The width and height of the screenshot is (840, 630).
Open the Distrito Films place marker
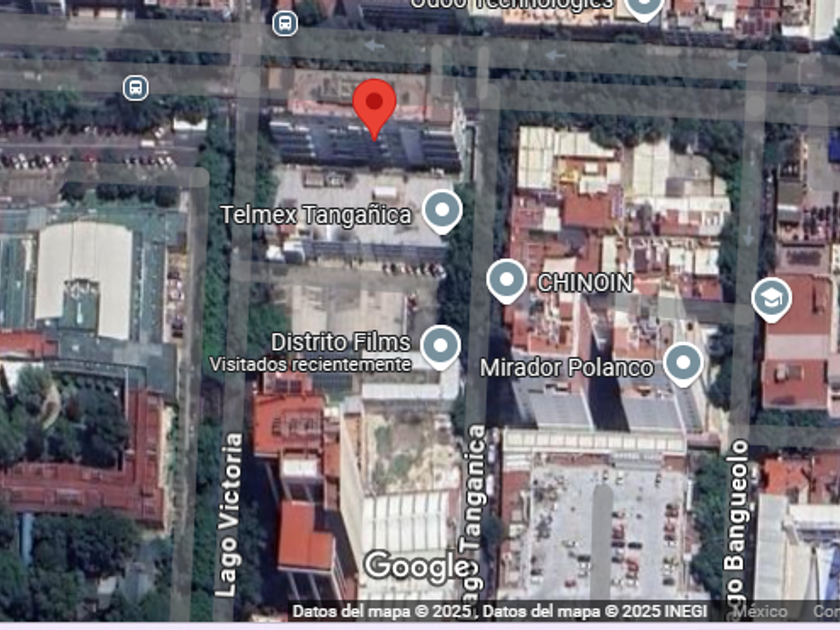440,346
